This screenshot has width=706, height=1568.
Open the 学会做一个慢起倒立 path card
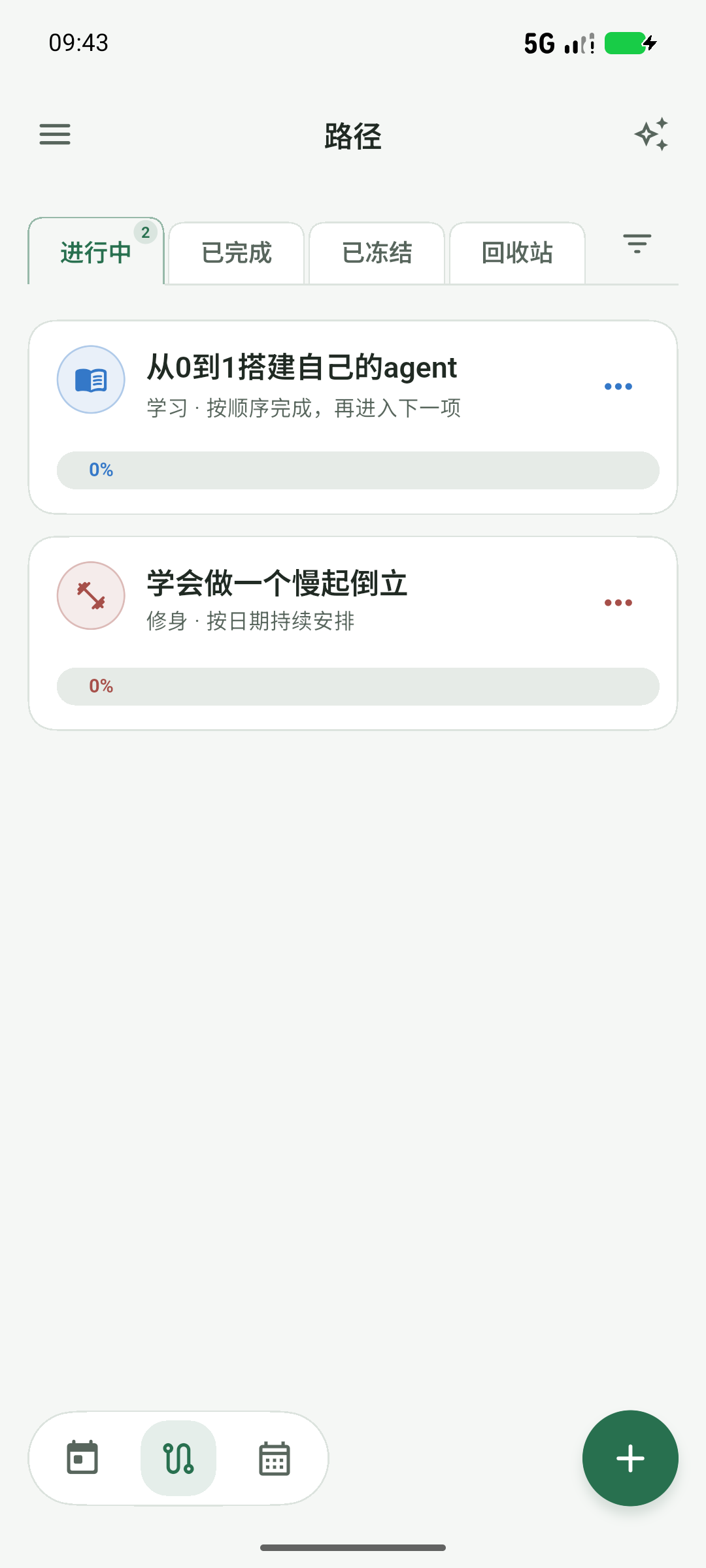pos(353,633)
